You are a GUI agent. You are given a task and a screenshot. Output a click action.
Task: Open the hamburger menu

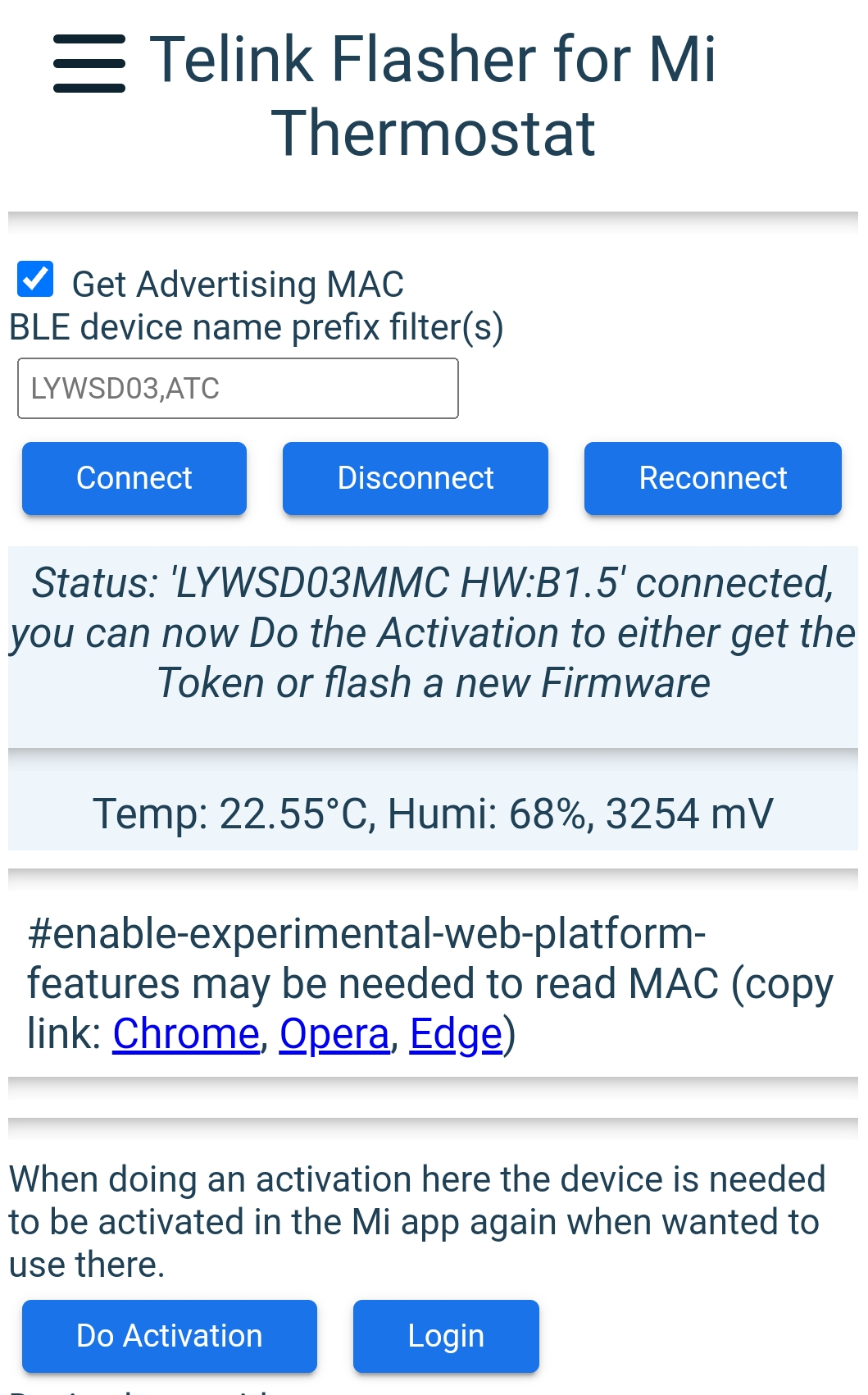89,63
